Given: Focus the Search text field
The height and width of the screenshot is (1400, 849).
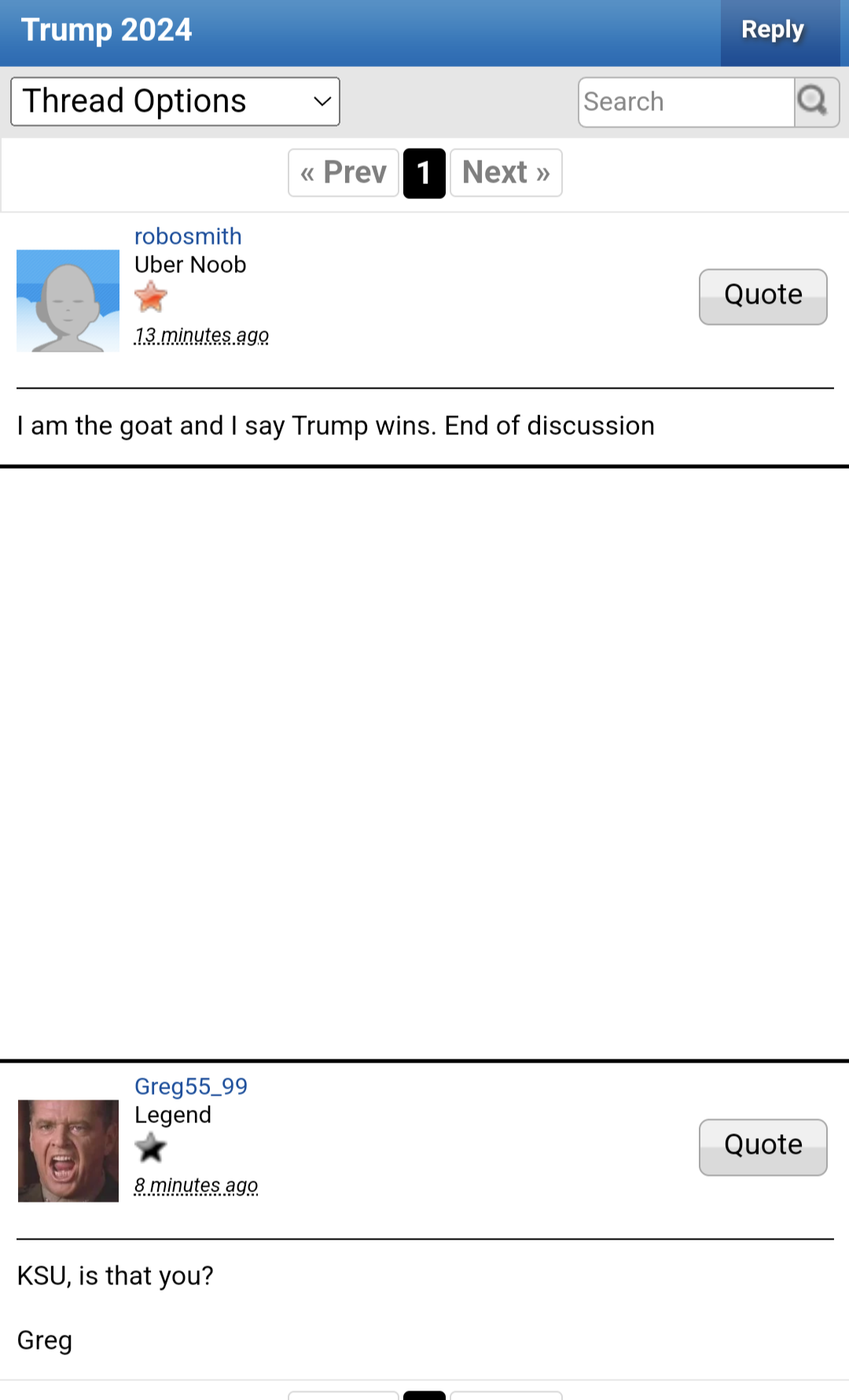Looking at the screenshot, I should (x=686, y=102).
